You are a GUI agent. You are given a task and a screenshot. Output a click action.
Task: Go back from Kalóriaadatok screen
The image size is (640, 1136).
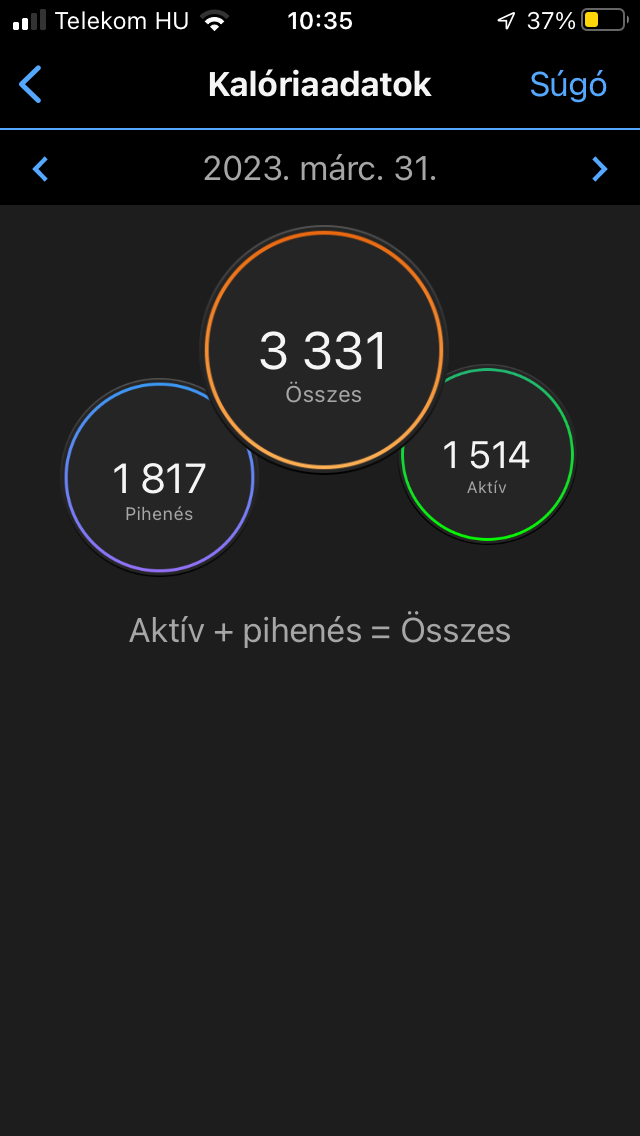(31, 85)
